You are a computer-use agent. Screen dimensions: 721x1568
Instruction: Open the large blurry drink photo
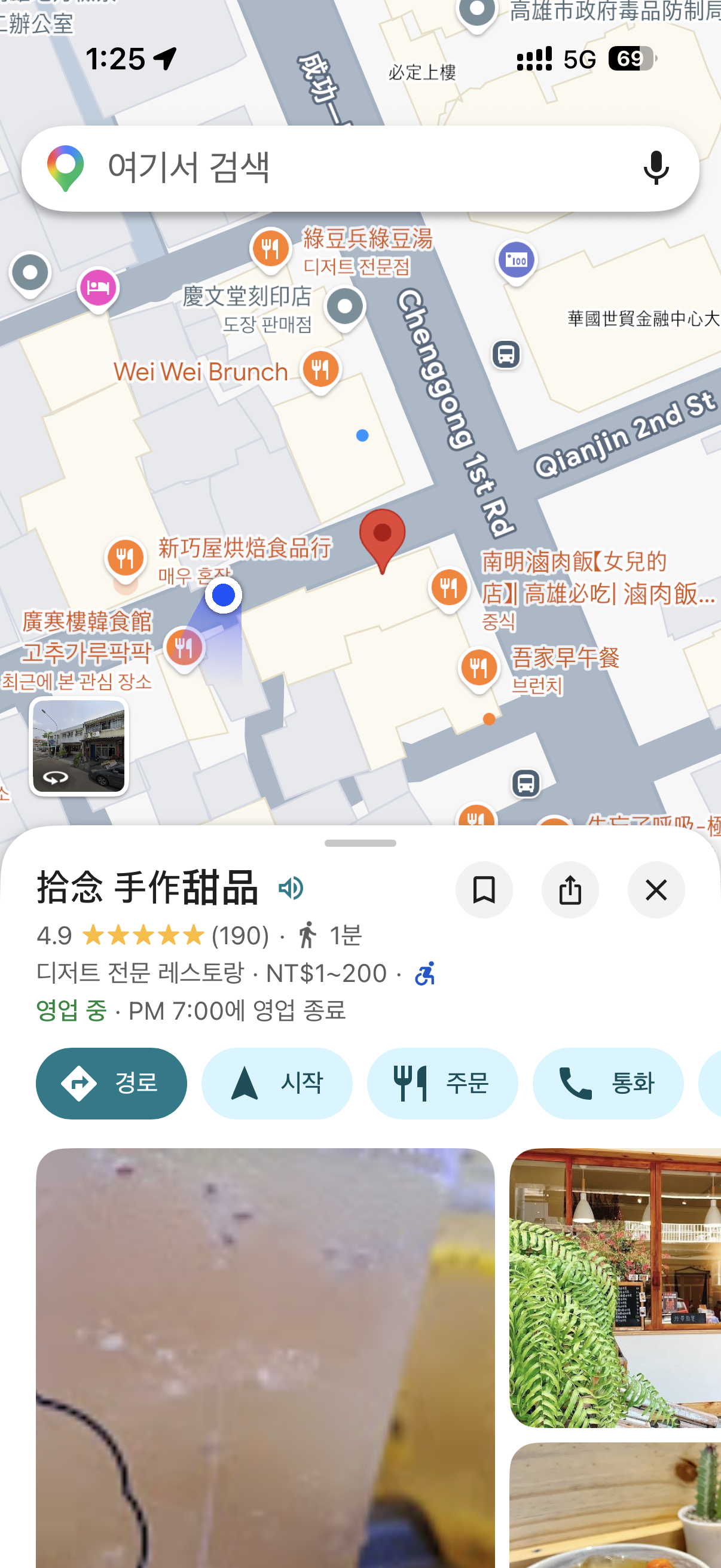click(265, 1357)
